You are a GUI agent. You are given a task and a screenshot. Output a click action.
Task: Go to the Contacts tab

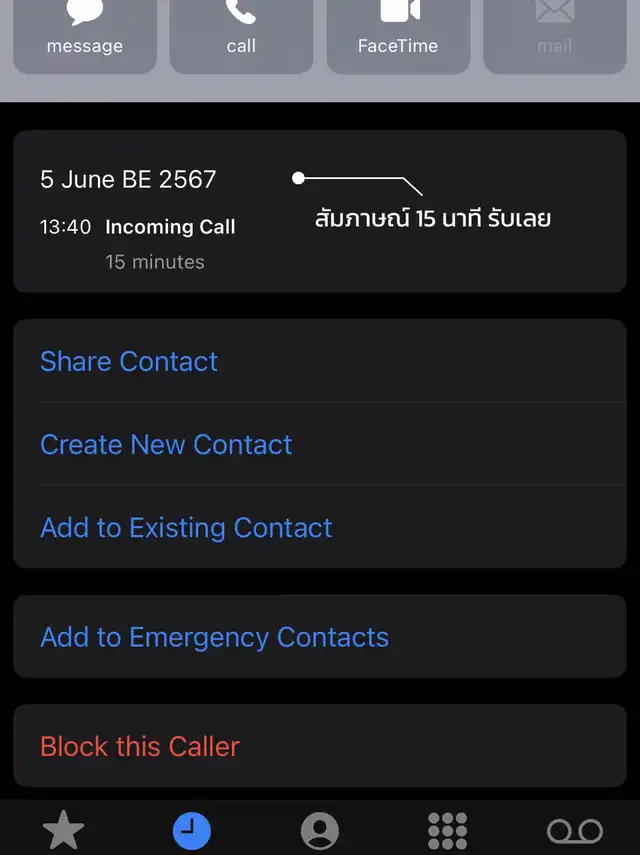(320, 831)
